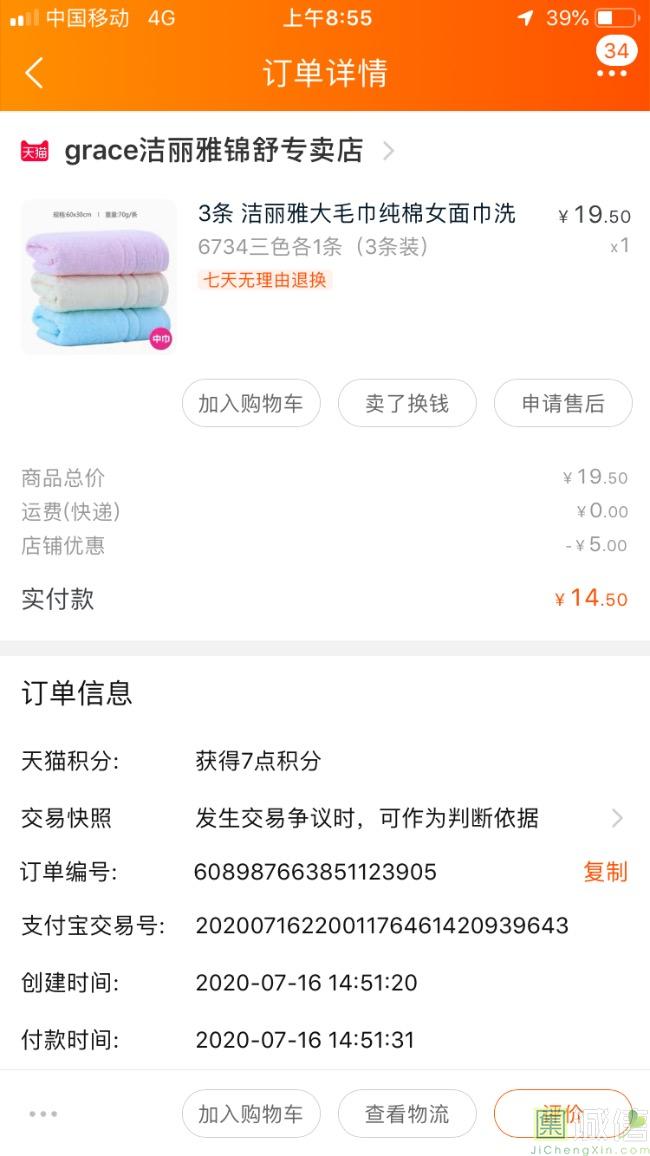Check shipping with 查看物流
650x1156 pixels.
coord(407,1114)
